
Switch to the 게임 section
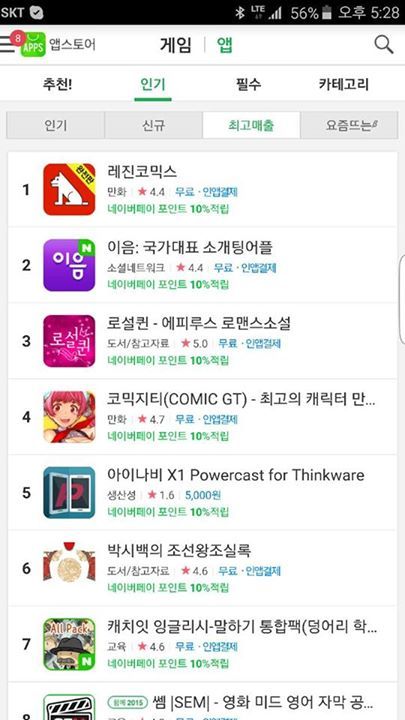[175, 45]
